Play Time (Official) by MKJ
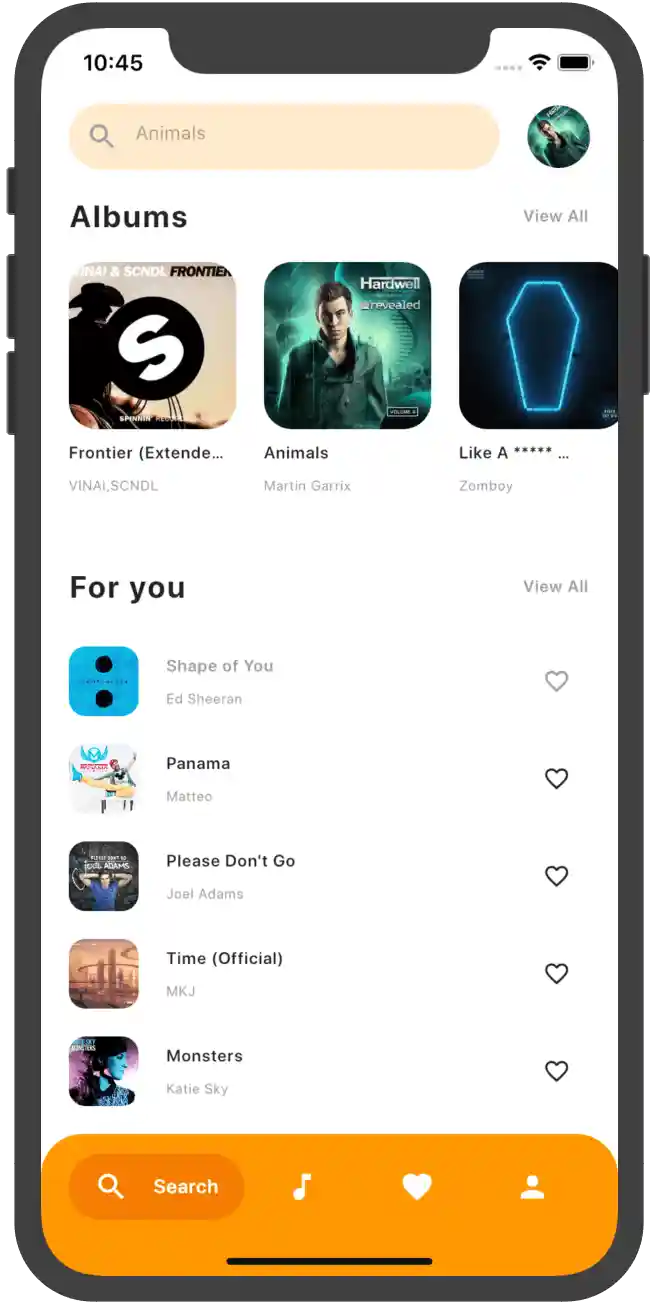 (x=224, y=972)
